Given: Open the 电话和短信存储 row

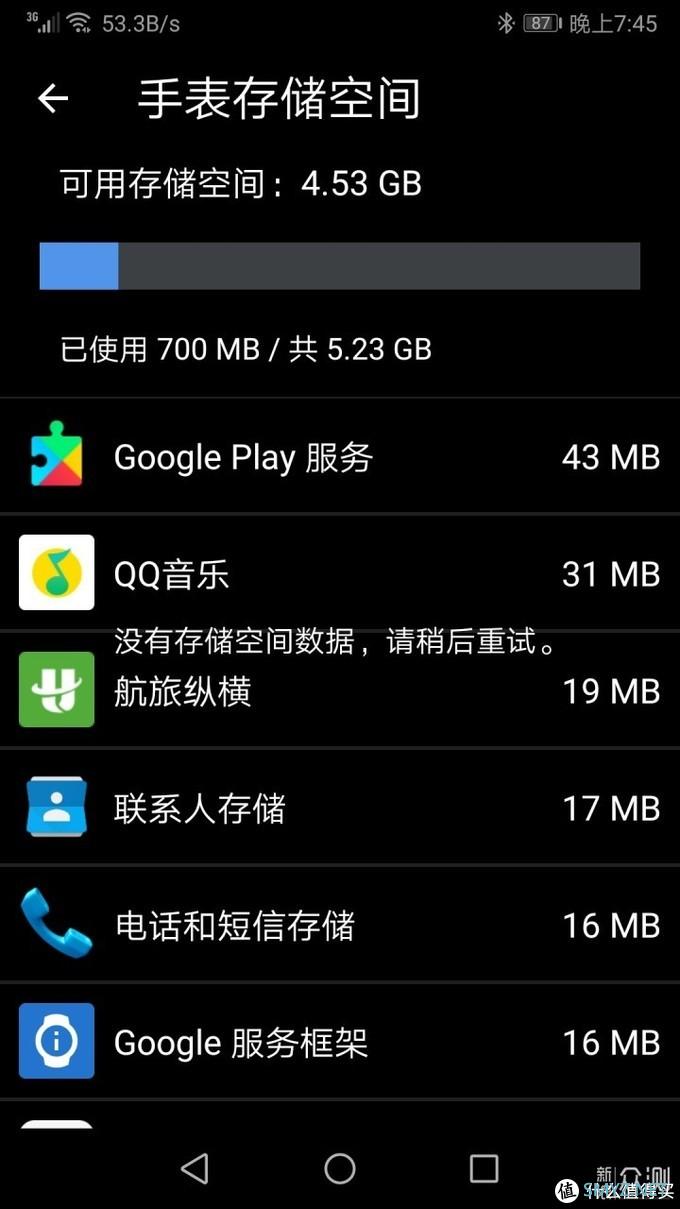Looking at the screenshot, I should click(x=340, y=925).
